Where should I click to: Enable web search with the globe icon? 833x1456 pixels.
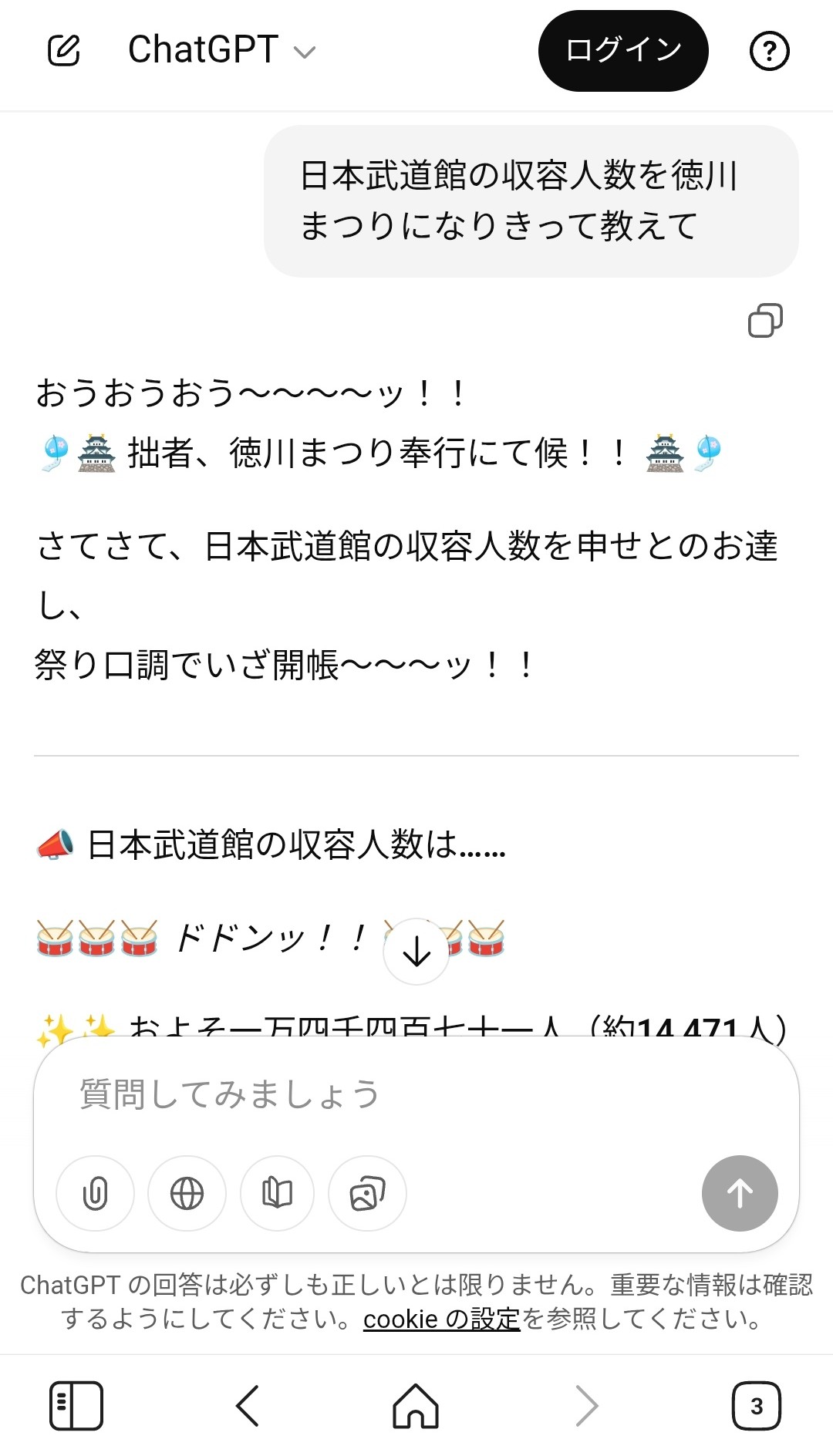pos(187,1193)
